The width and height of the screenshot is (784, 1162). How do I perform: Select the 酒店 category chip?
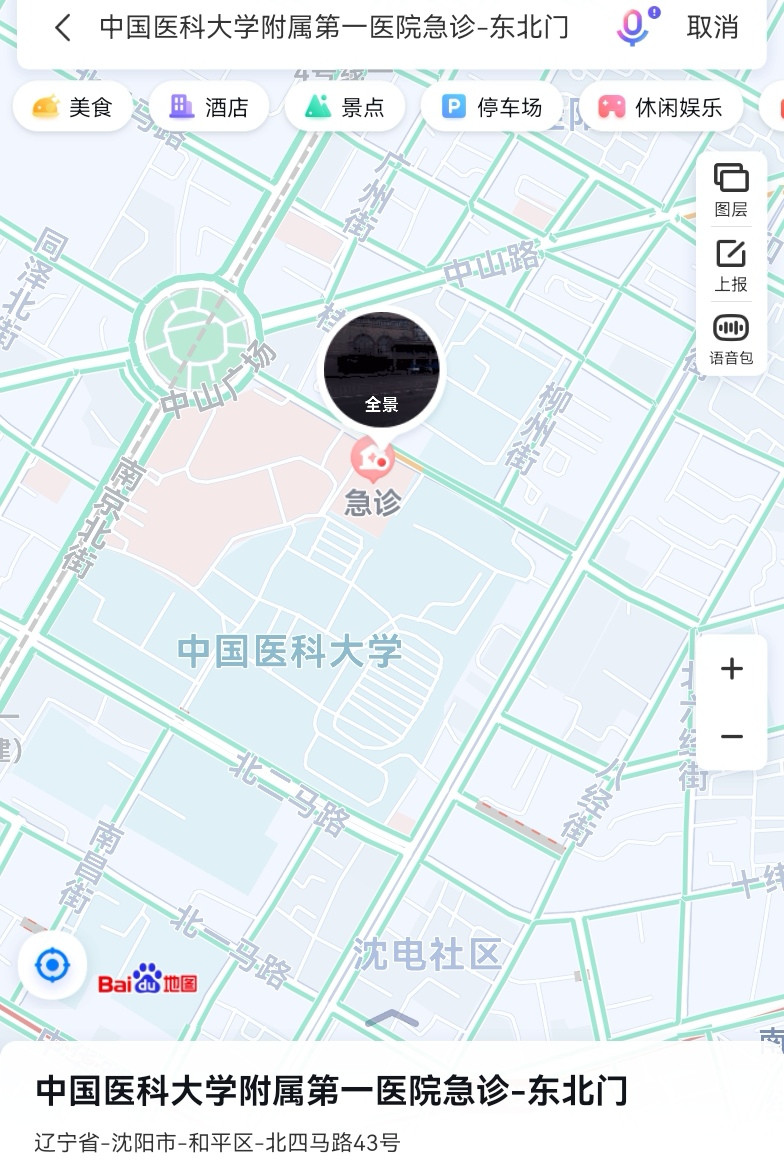pyautogui.click(x=209, y=107)
